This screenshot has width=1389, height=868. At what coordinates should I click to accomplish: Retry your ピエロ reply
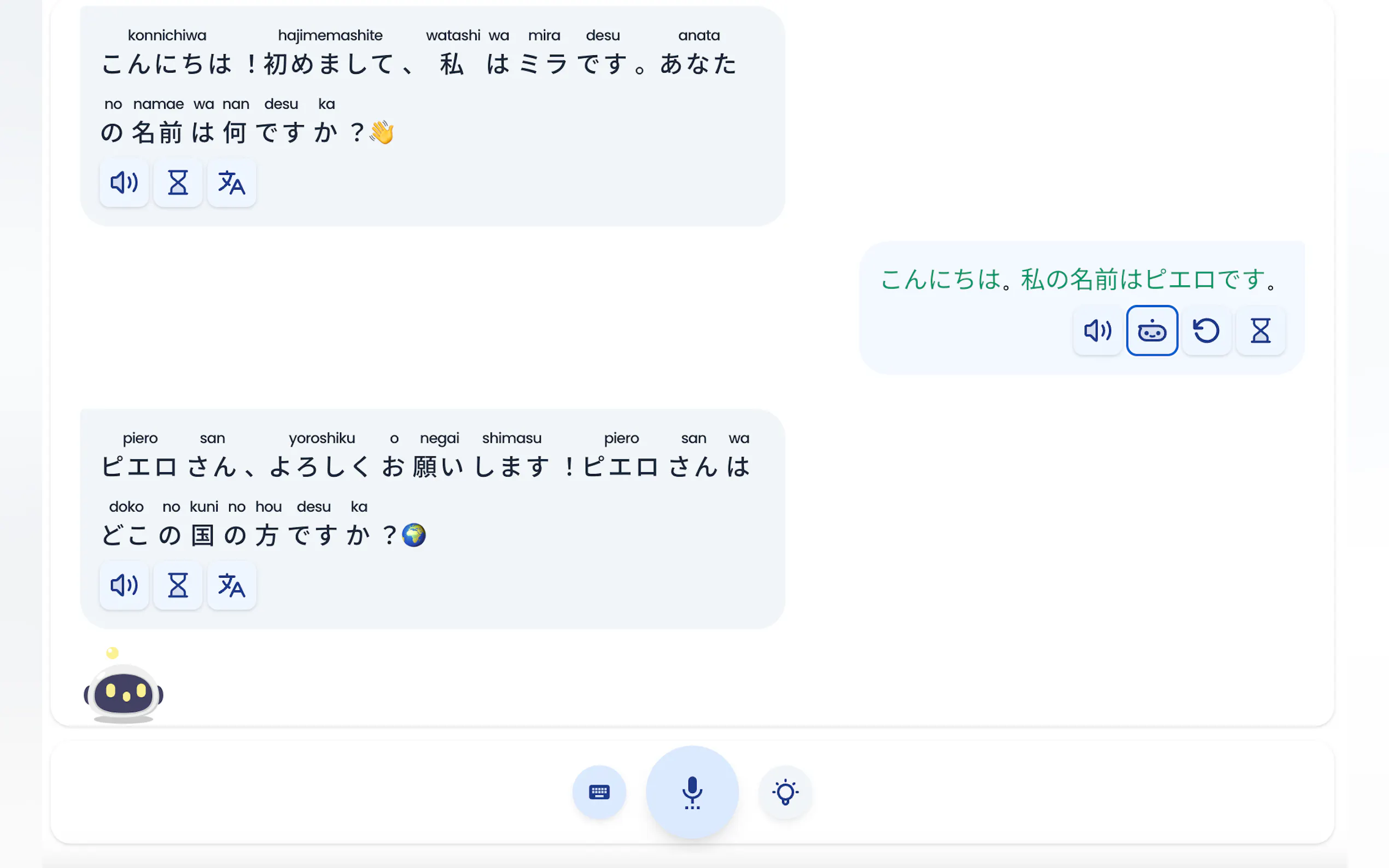tap(1206, 331)
